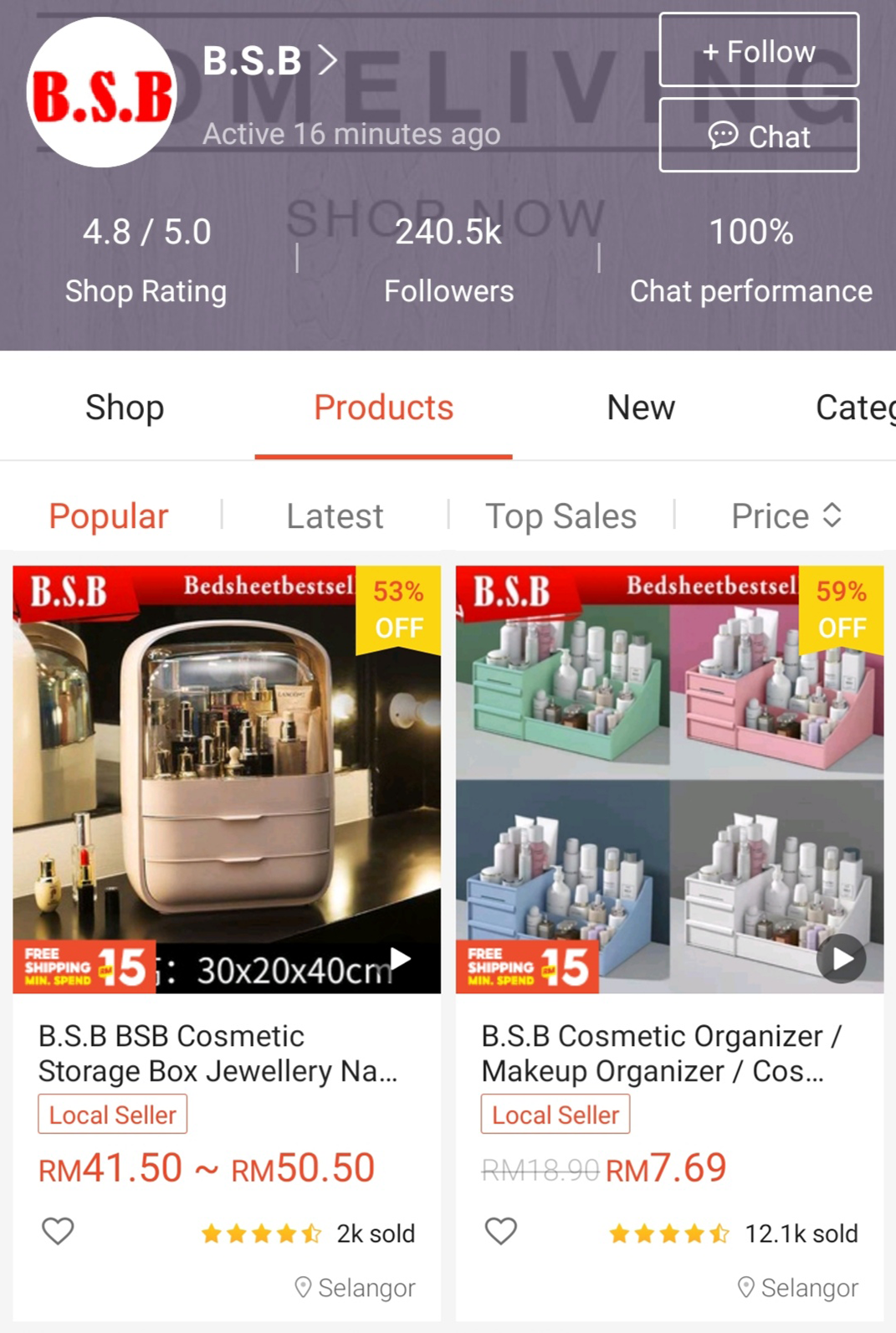Follow the B.S.B shop
The height and width of the screenshot is (1333, 896).
tap(758, 51)
